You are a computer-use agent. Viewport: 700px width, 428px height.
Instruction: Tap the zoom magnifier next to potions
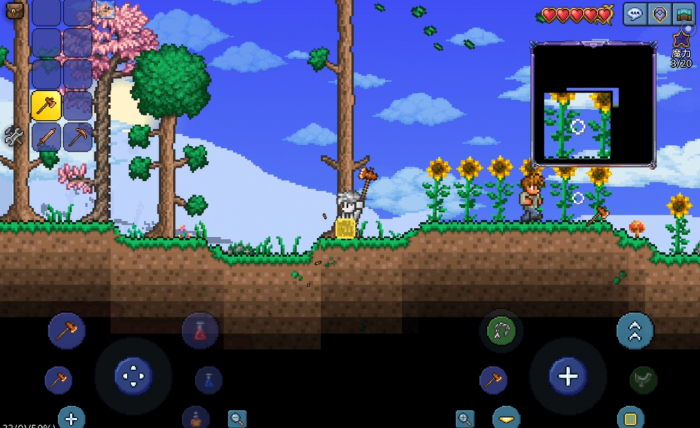[237, 418]
